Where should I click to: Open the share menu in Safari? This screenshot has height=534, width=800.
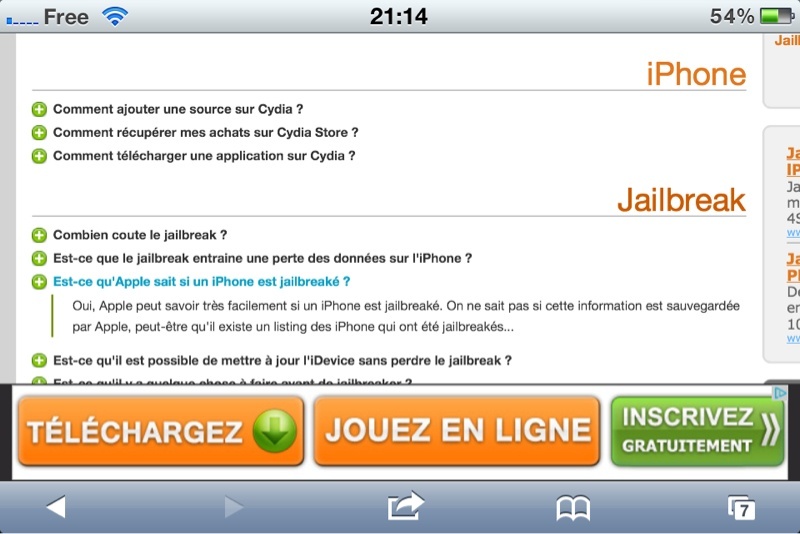pyautogui.click(x=405, y=507)
